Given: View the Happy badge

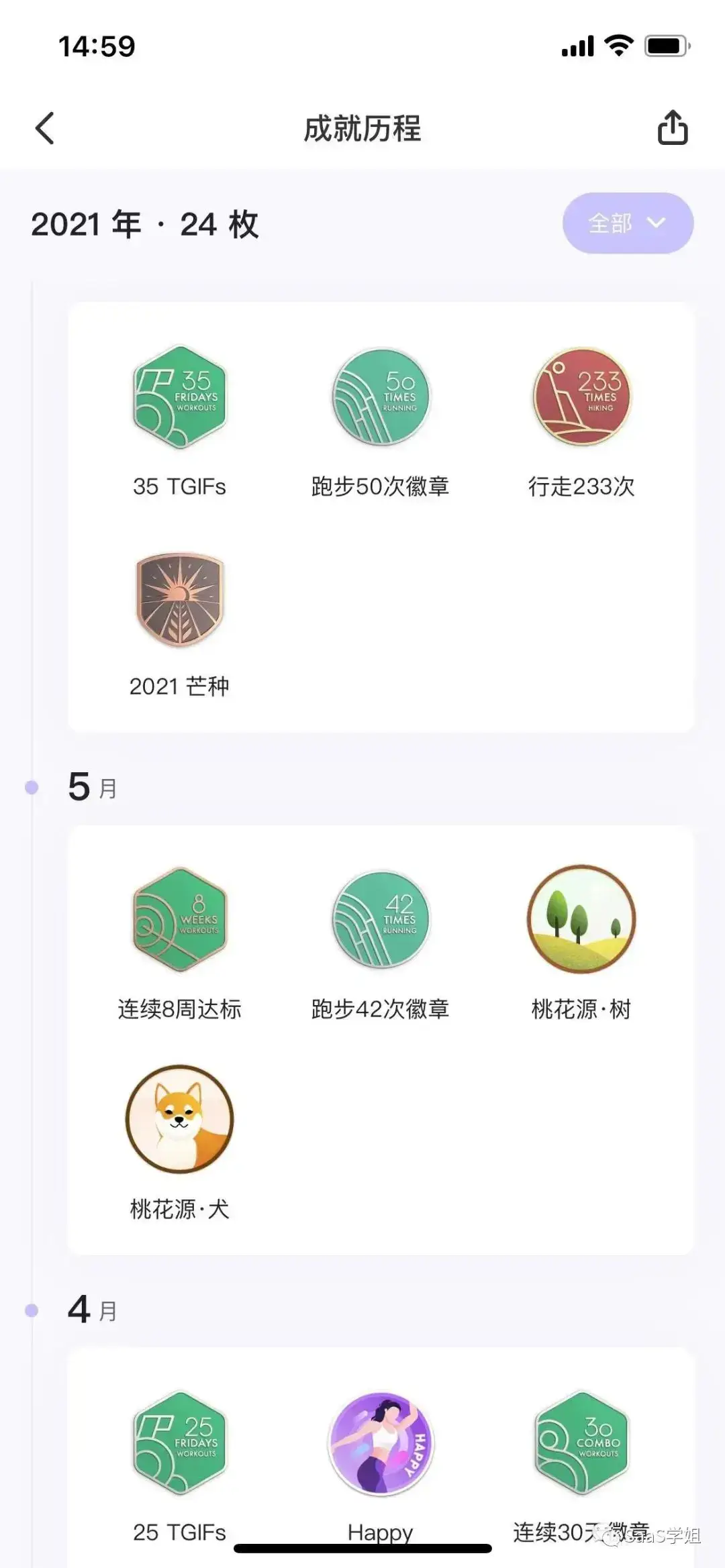Looking at the screenshot, I should point(381,1443).
